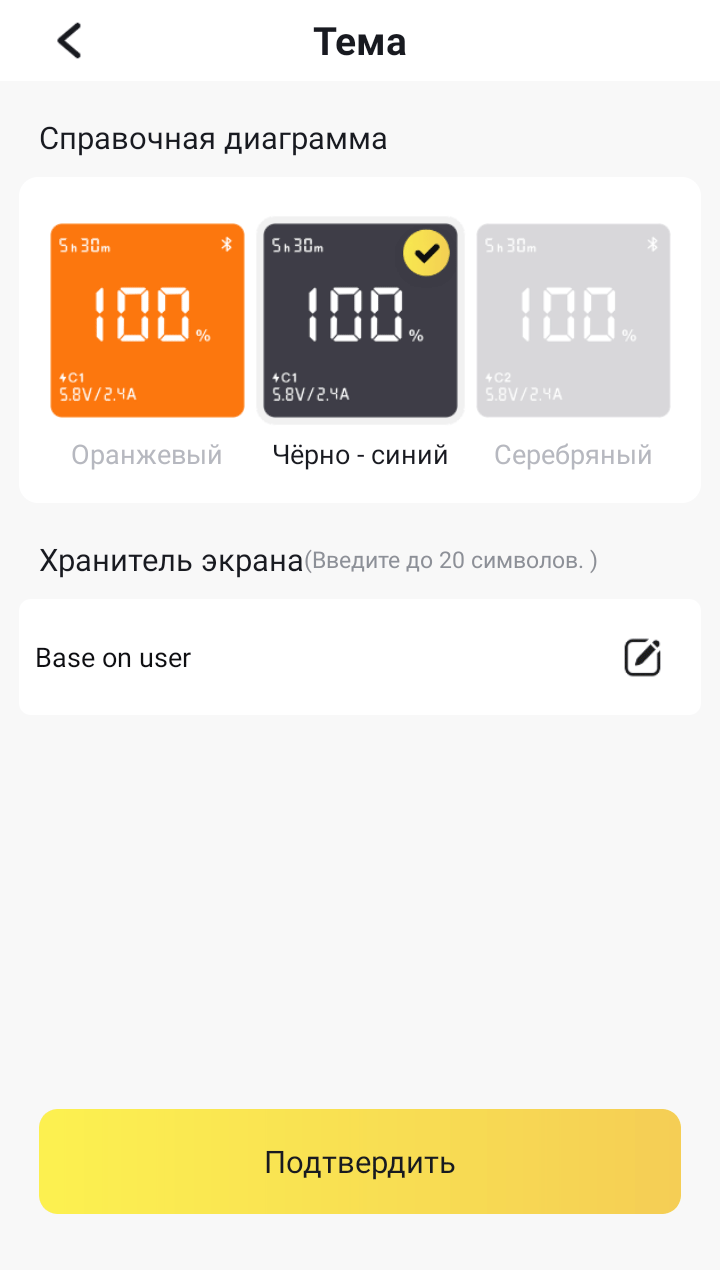
Task: Go back from the Тема screen
Action: pos(69,41)
